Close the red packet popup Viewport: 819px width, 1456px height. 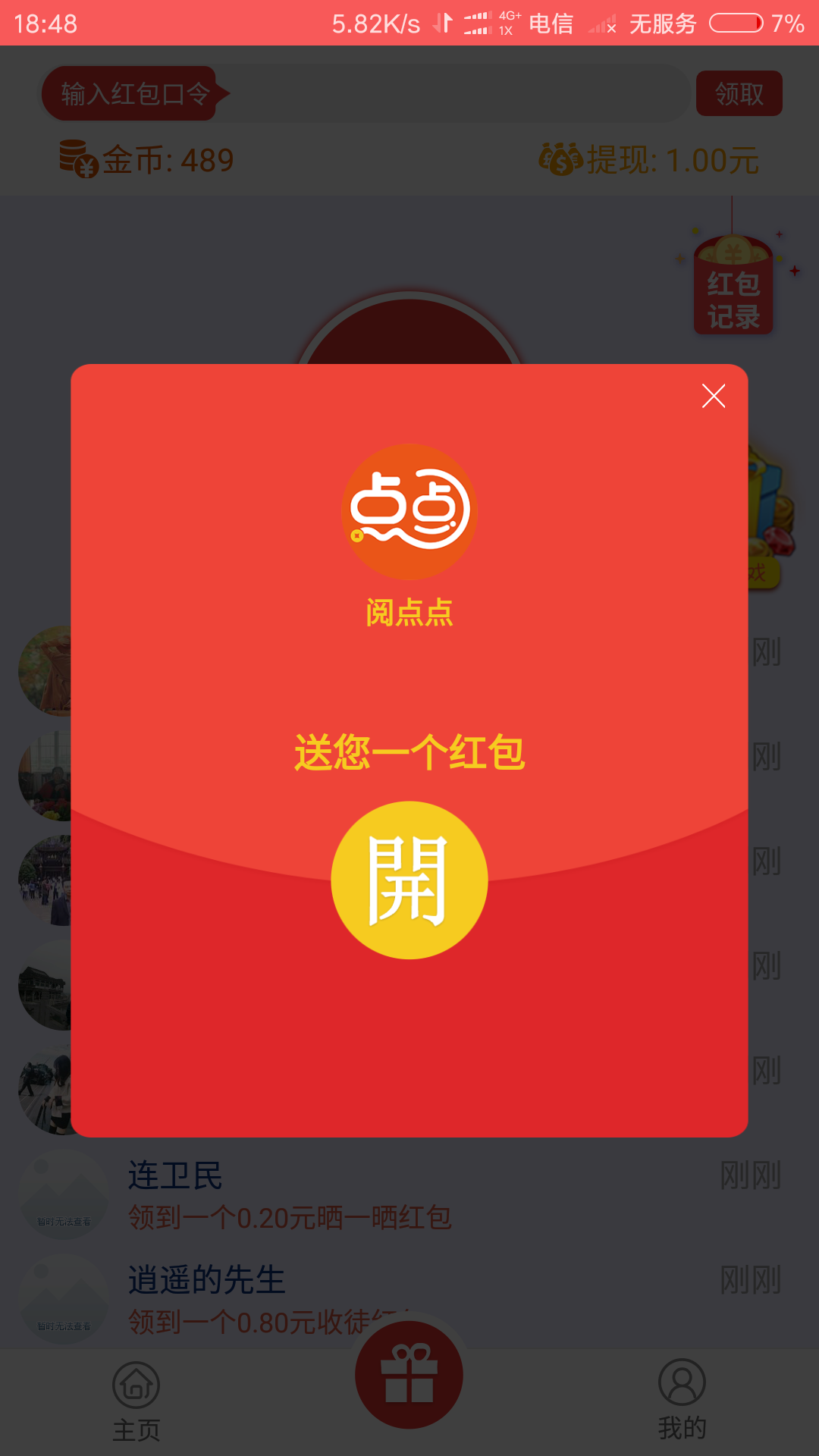pos(714,396)
